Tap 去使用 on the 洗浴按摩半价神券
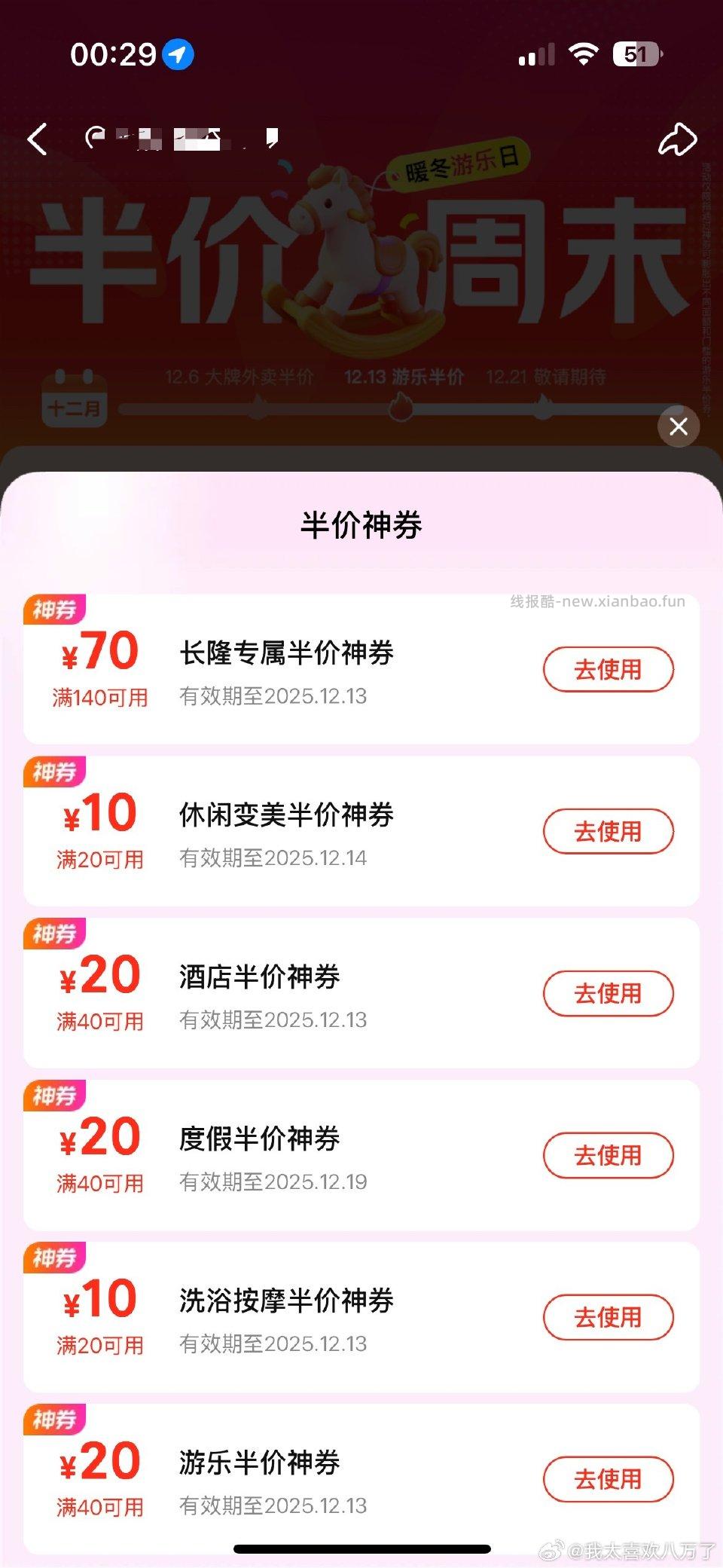The image size is (723, 1568). 608,1318
